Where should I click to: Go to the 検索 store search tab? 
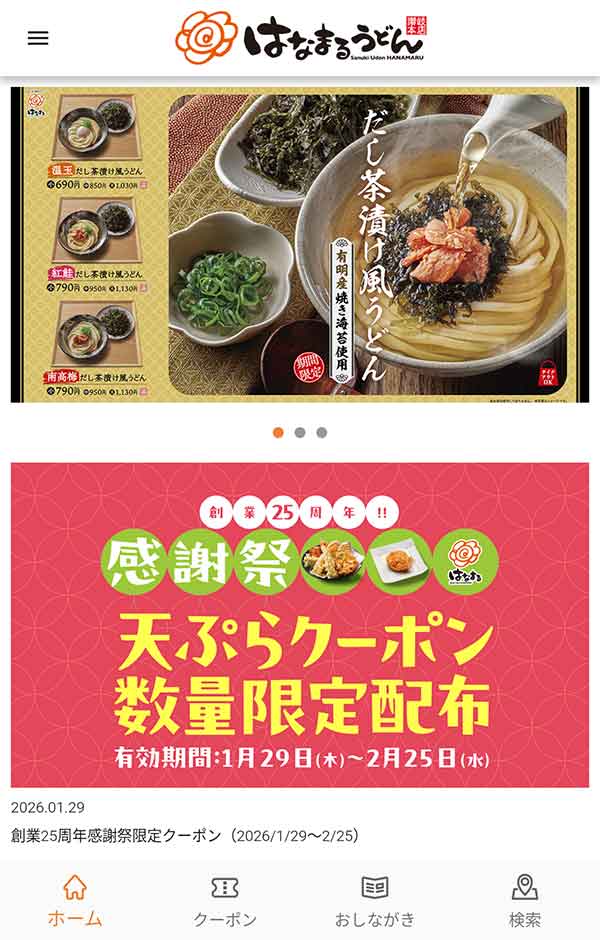(x=525, y=900)
